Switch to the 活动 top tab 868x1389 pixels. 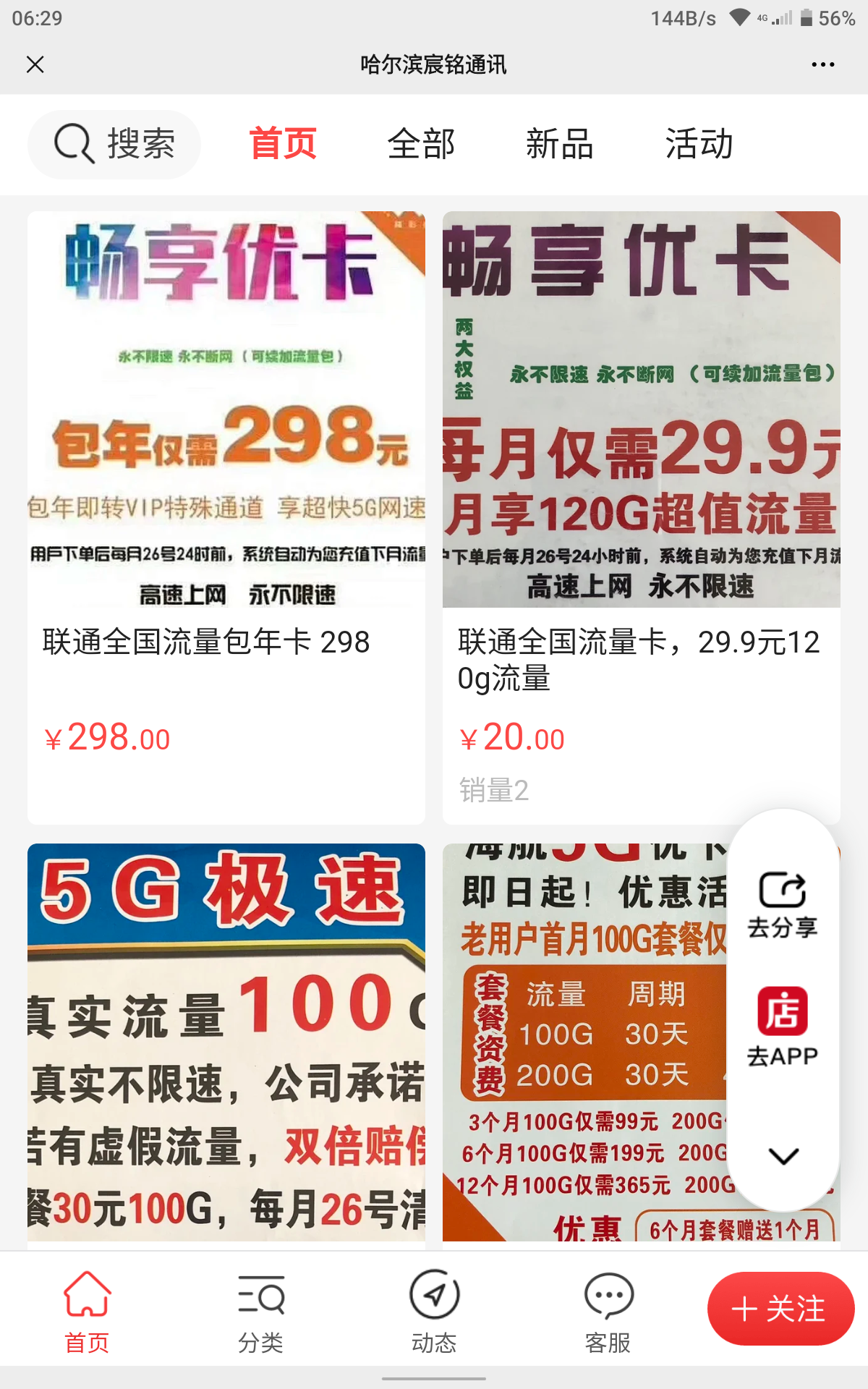coord(699,144)
